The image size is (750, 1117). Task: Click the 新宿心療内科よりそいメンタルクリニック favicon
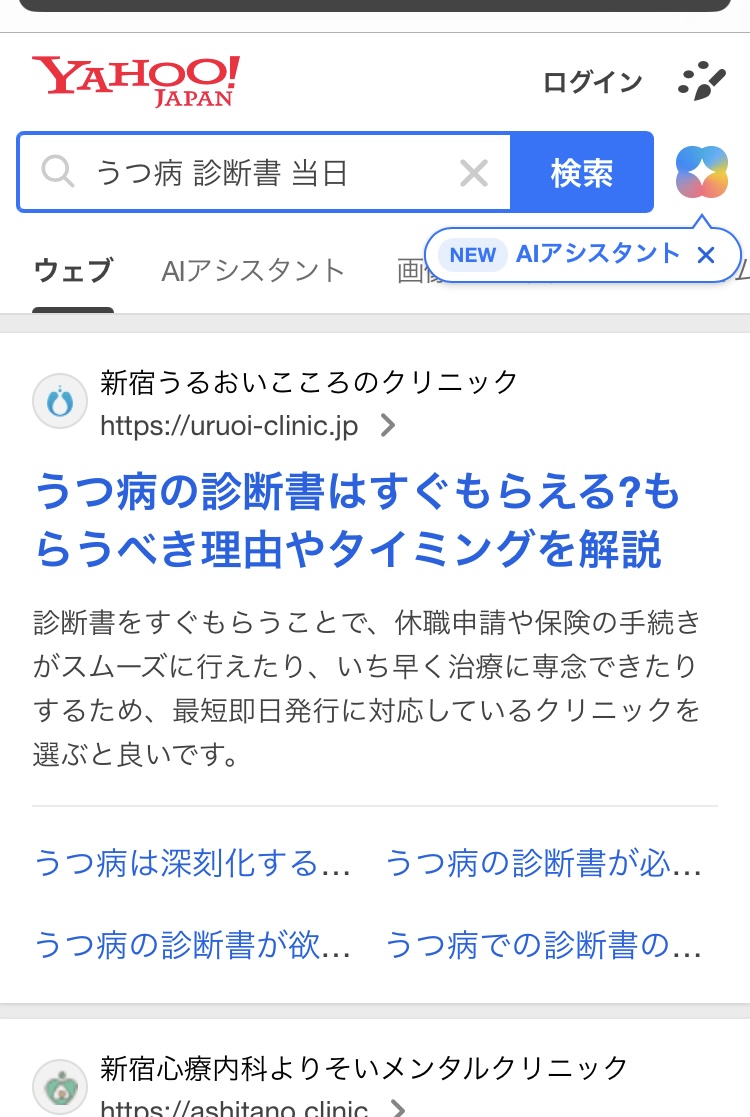(60, 1087)
